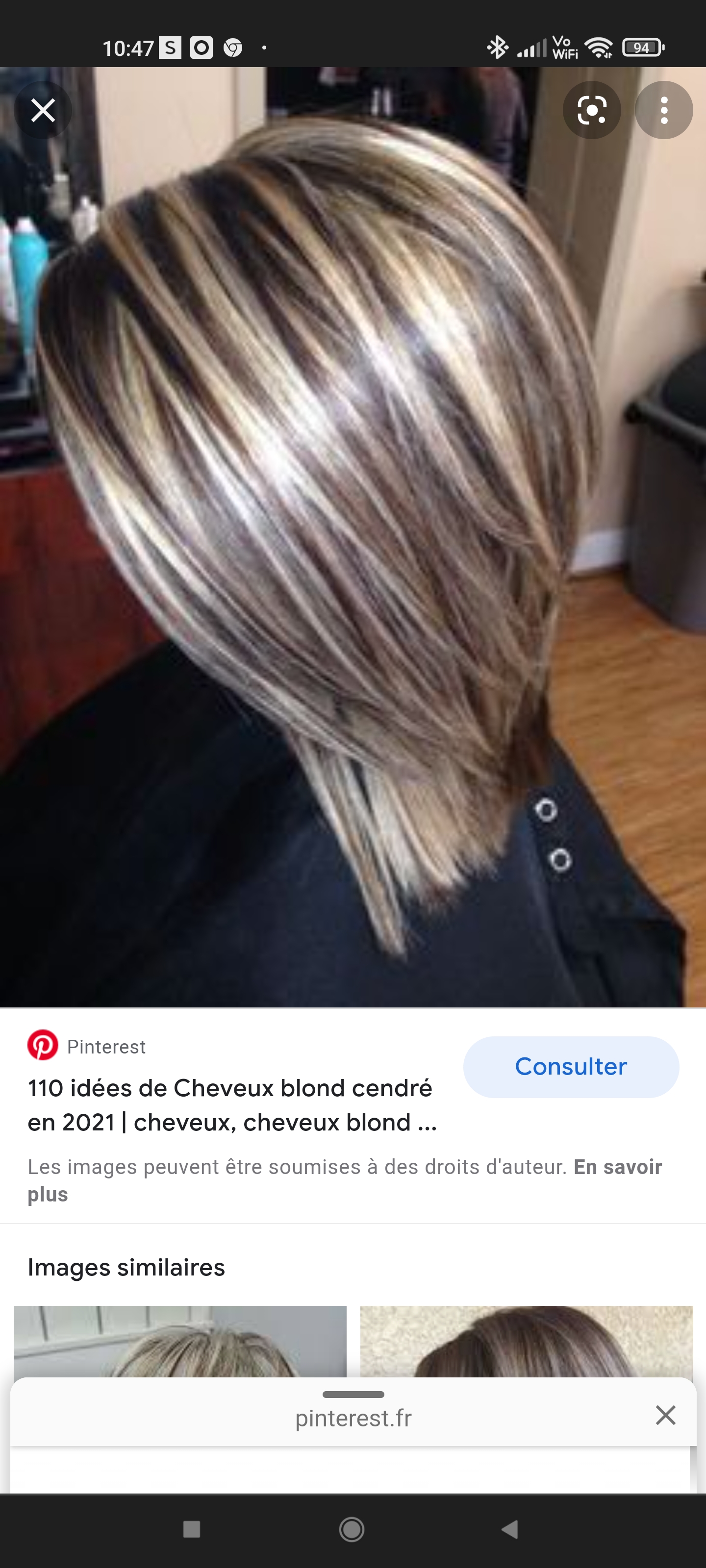Close the image viewer
This screenshot has width=706, height=1568.
click(43, 111)
